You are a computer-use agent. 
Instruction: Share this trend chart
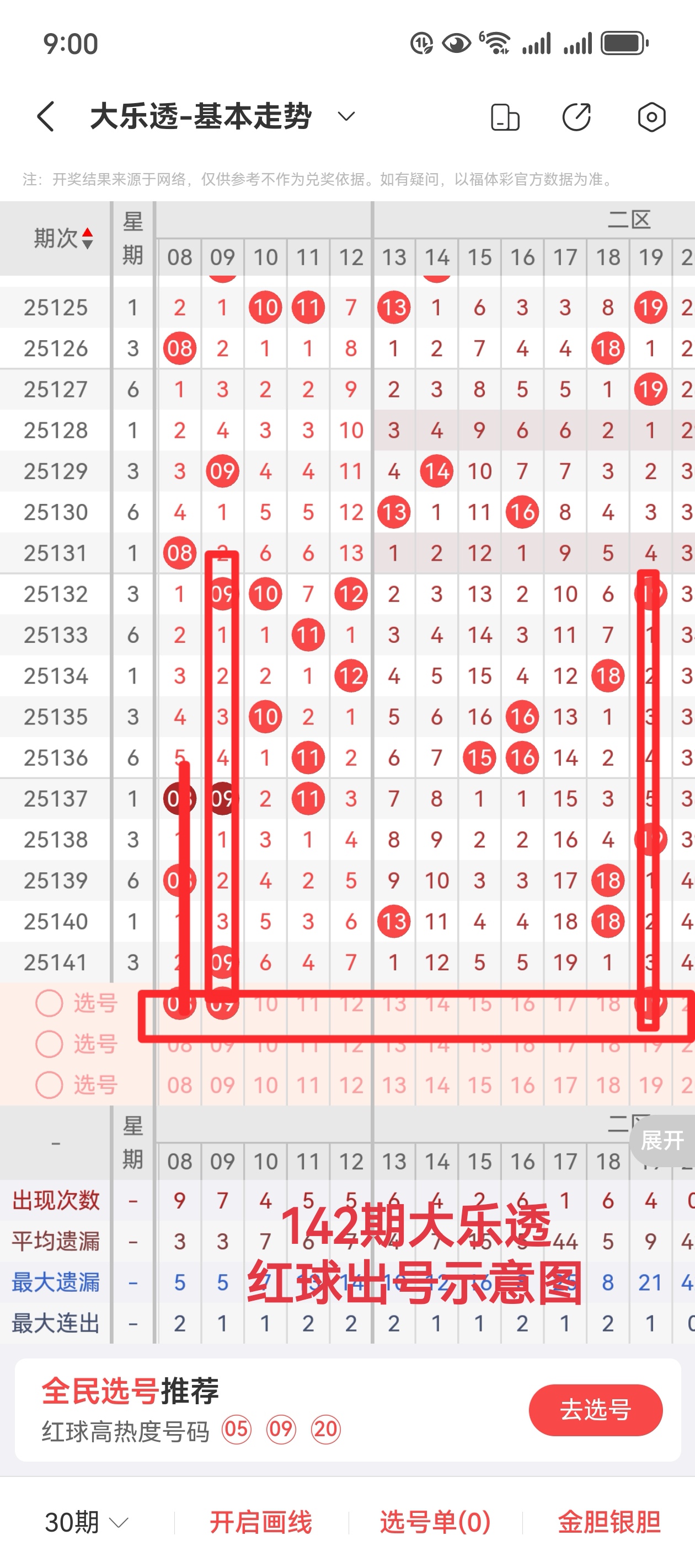point(576,117)
